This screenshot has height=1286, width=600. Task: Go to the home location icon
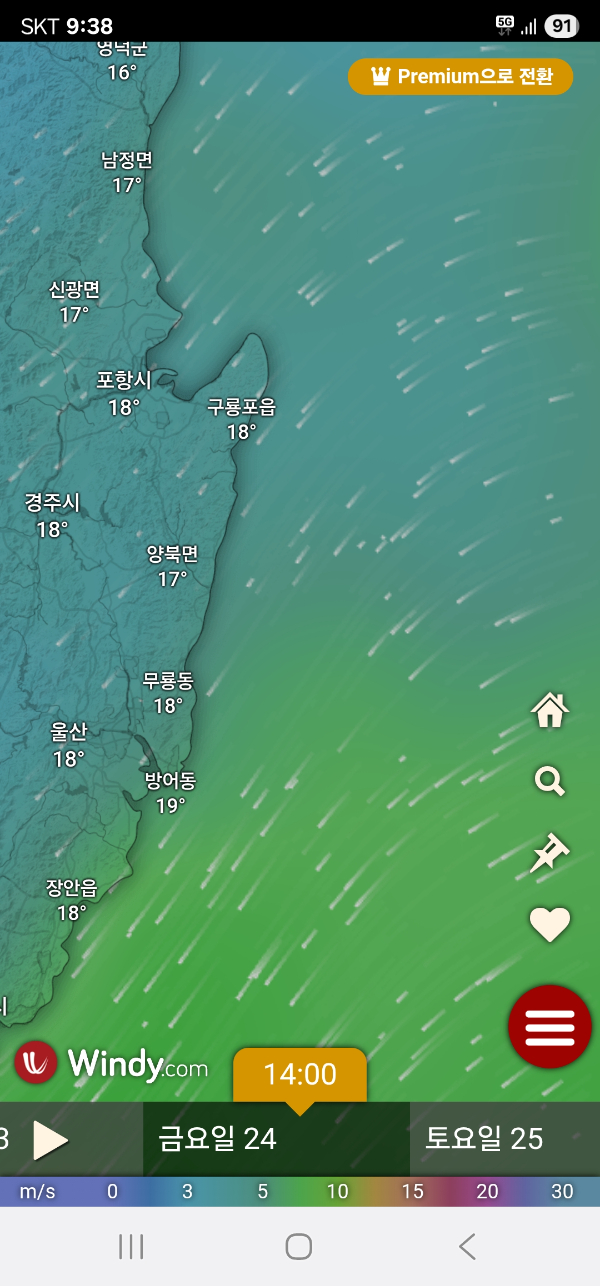(550, 710)
